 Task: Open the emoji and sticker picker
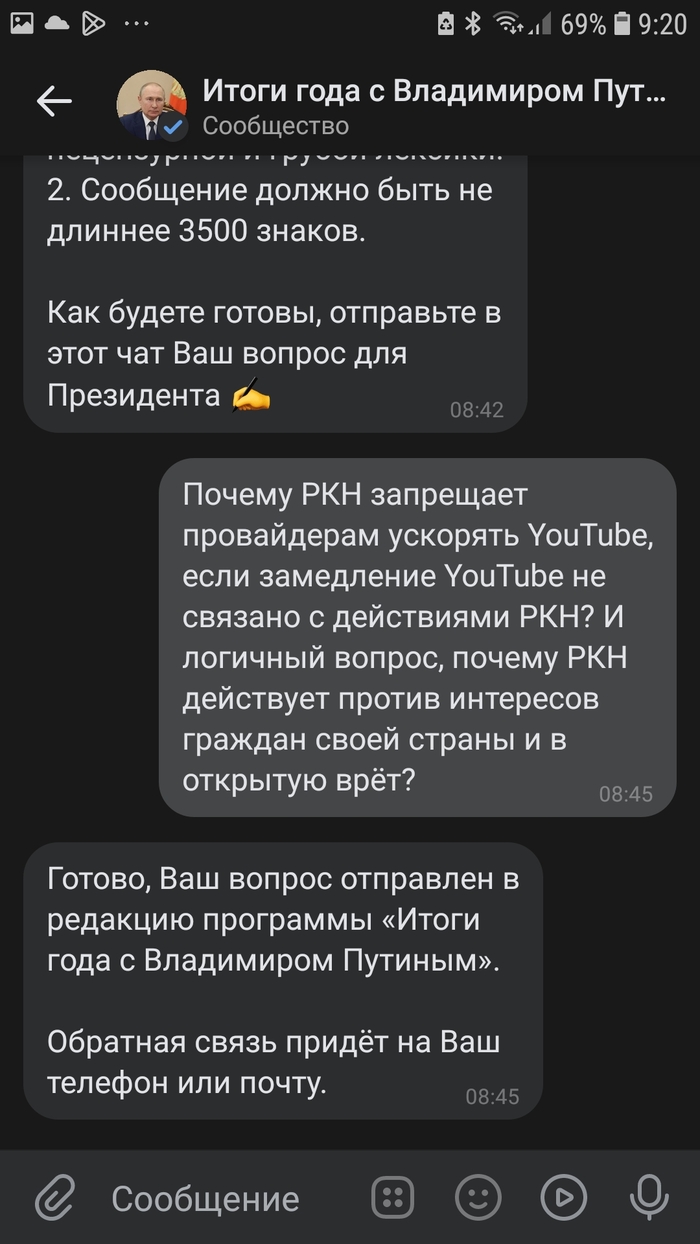click(478, 1197)
